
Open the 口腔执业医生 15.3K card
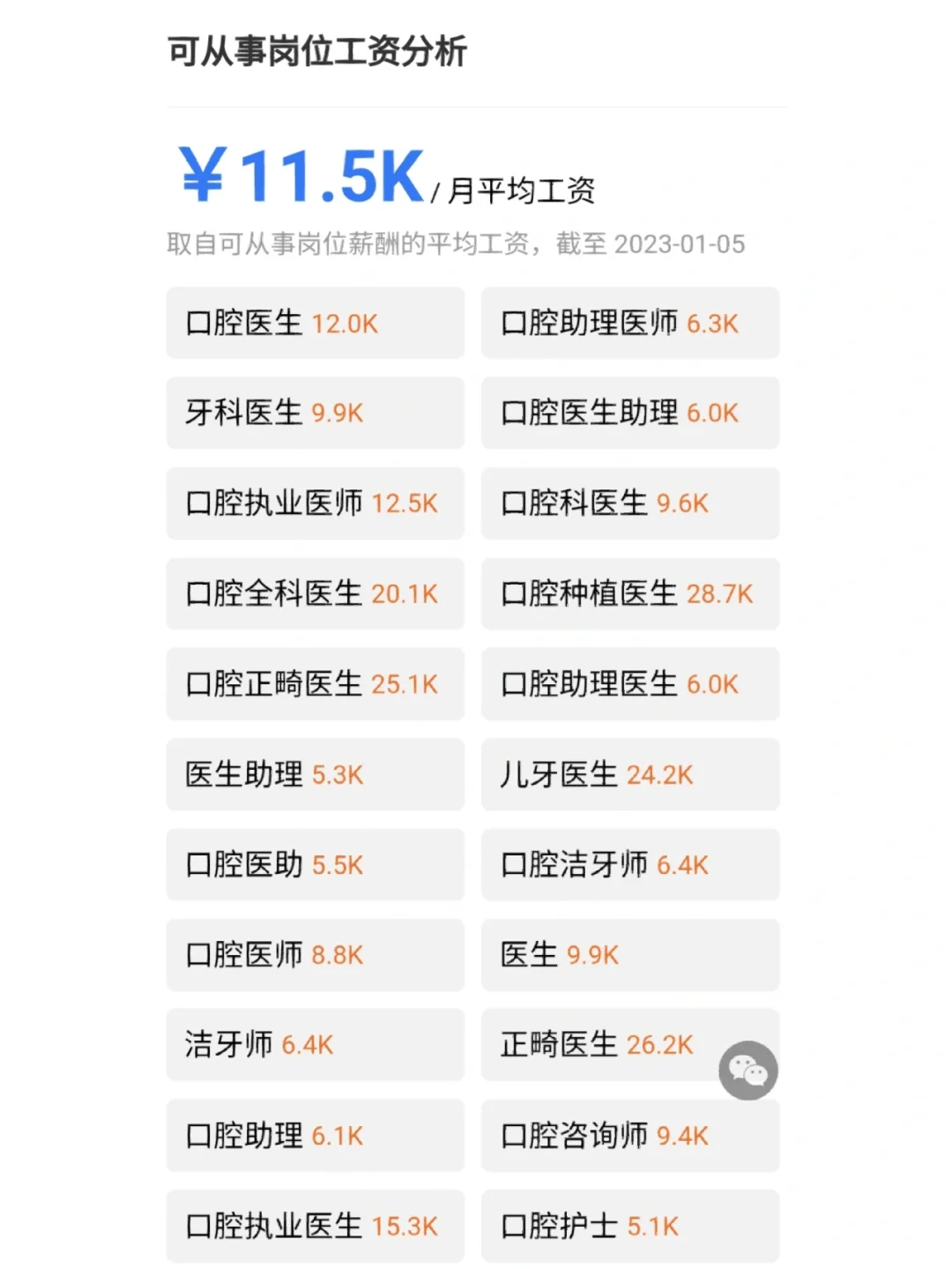(315, 1226)
